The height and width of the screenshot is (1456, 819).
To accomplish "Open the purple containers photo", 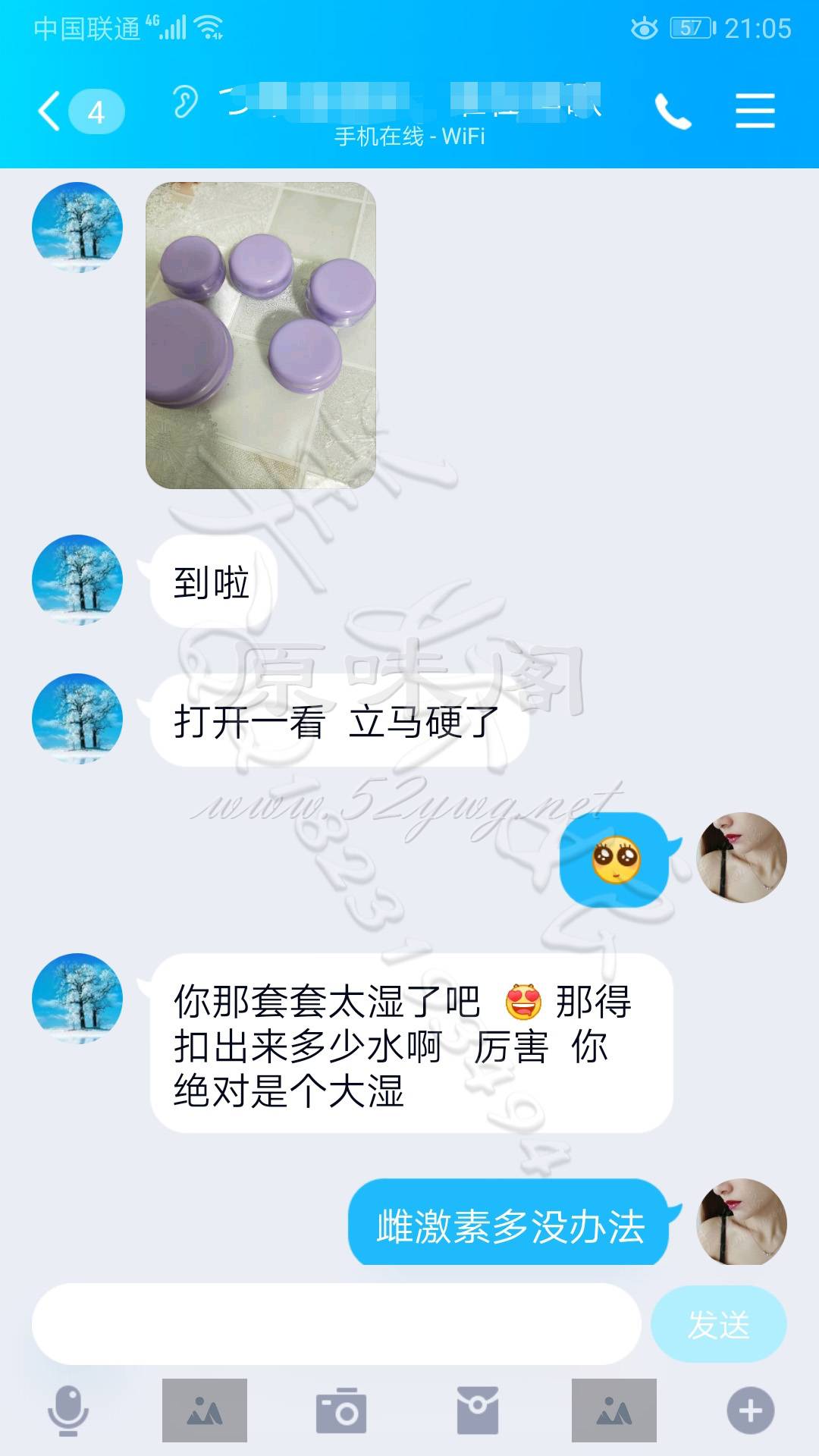I will pos(261,335).
